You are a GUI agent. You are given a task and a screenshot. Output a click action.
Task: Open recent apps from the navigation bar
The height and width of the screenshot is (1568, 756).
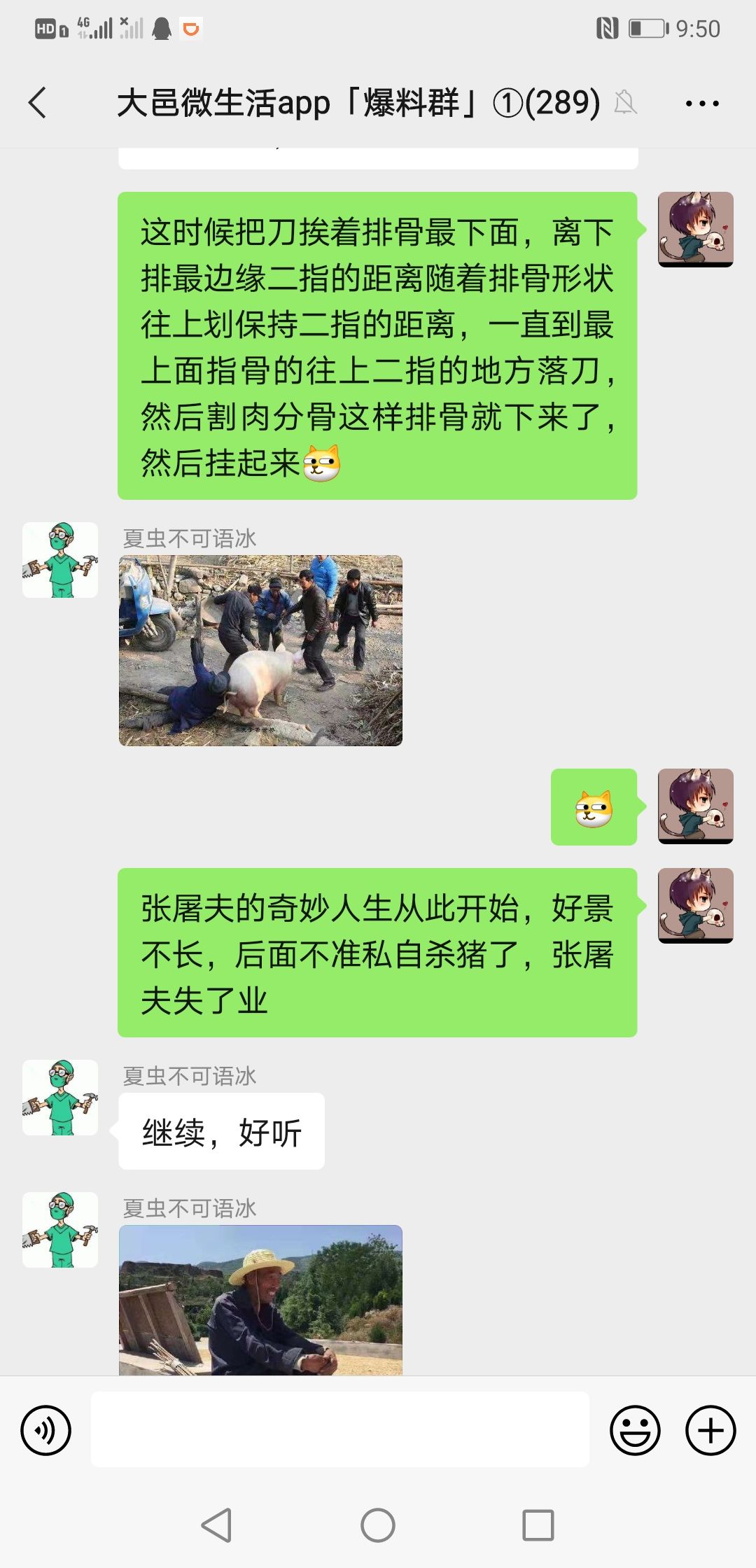(x=538, y=1525)
